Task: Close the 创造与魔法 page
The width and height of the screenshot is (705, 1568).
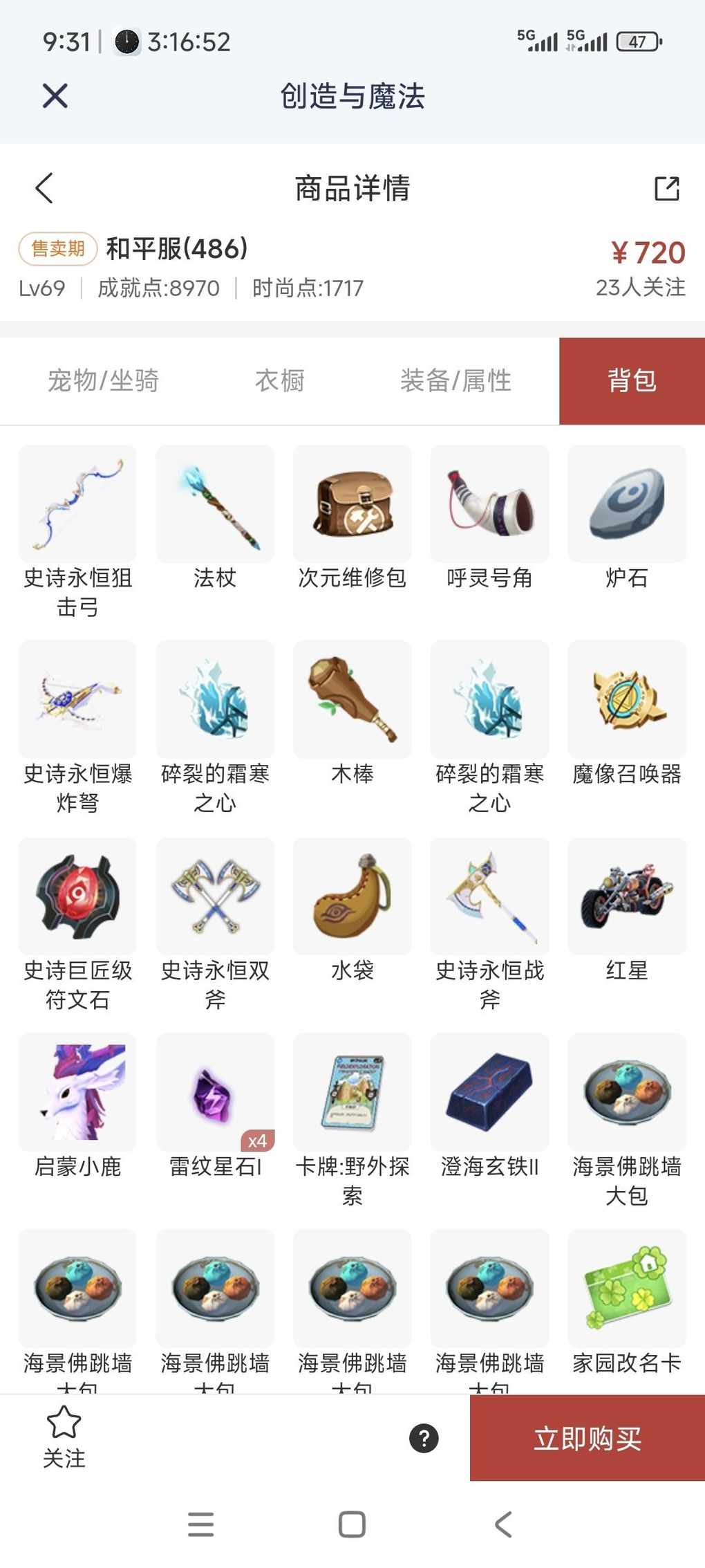Action: pos(55,95)
